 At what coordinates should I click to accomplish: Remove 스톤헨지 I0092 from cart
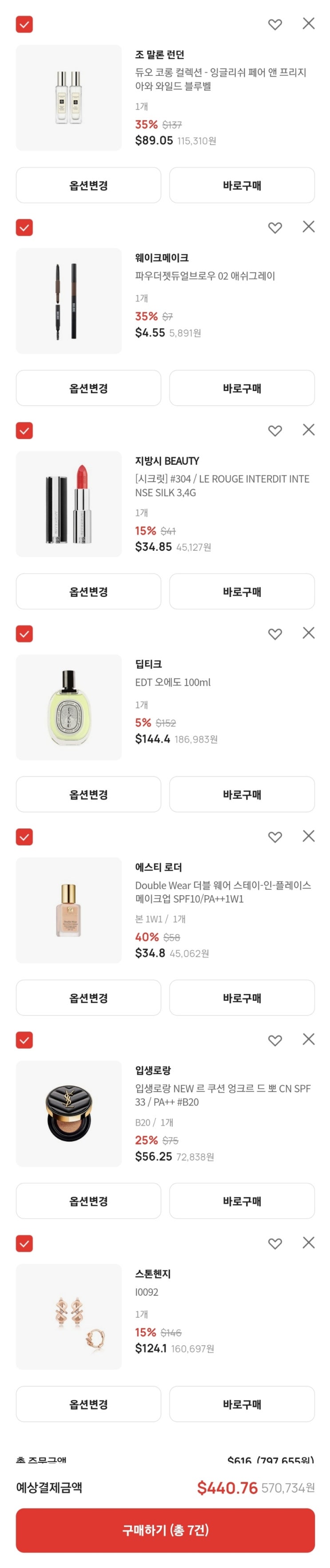pyautogui.click(x=309, y=1242)
